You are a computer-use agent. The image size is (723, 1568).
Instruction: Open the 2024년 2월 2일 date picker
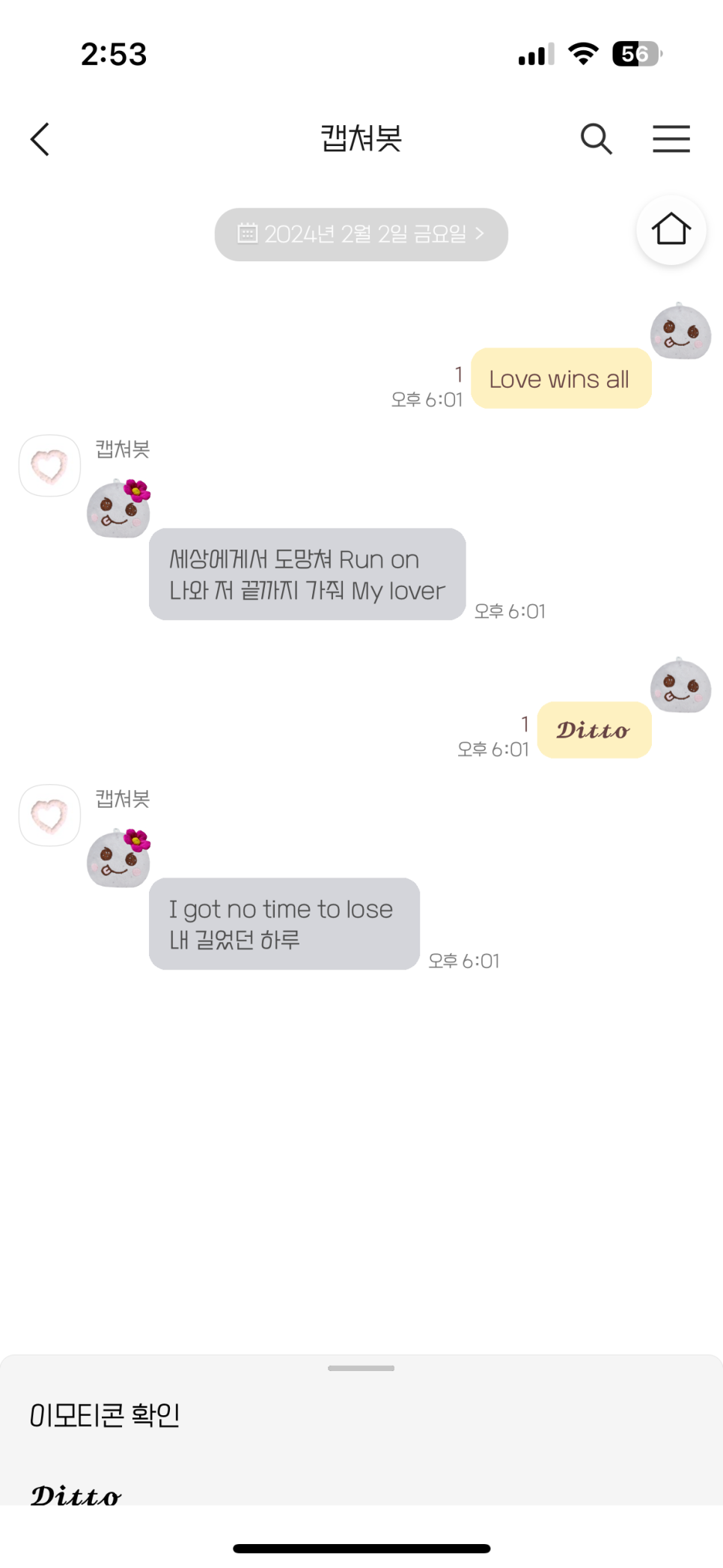pyautogui.click(x=361, y=234)
